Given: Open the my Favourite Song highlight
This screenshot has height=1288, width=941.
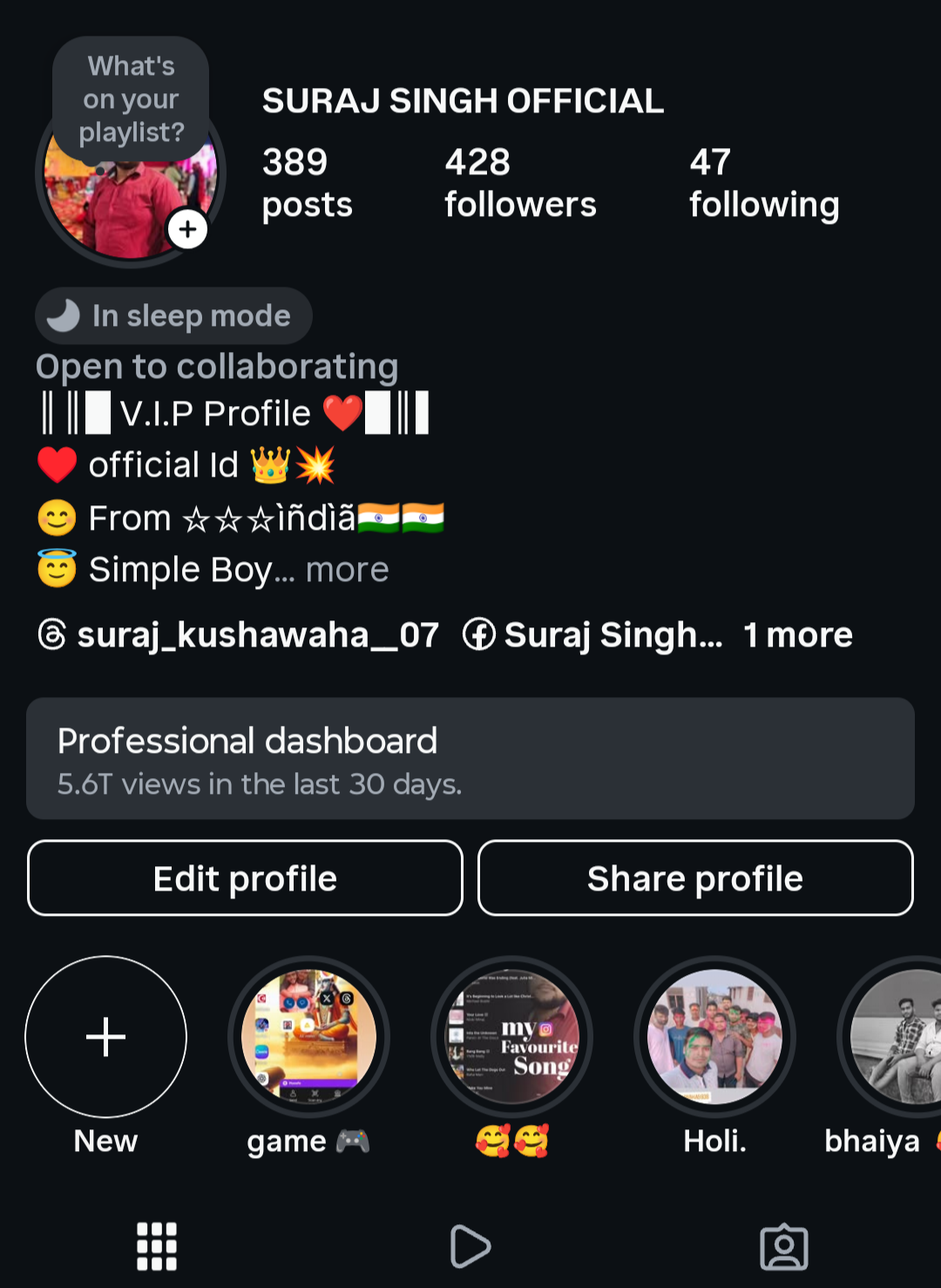Looking at the screenshot, I should (x=511, y=1037).
